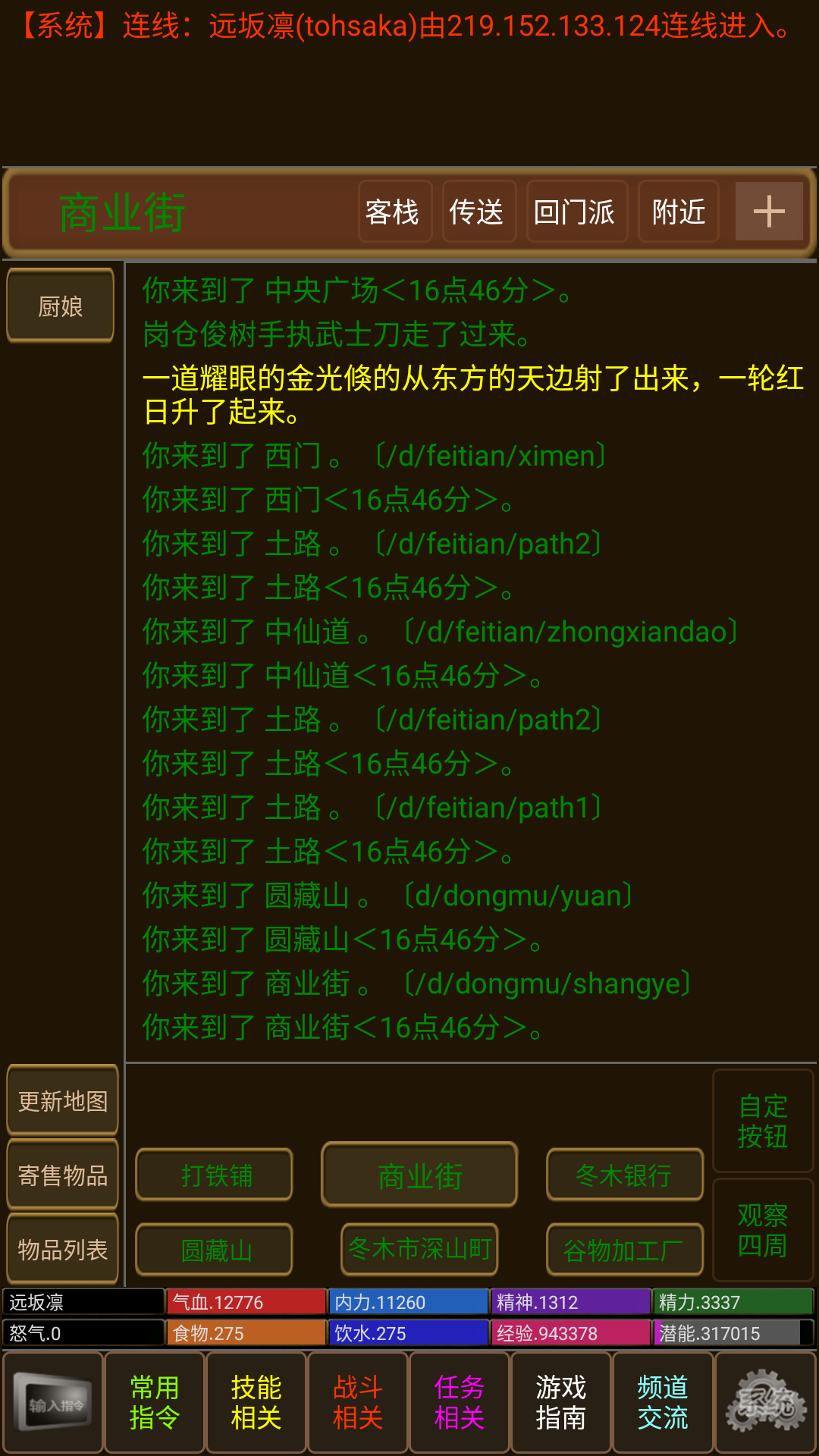Tap 回门派 to return to the sect
The width and height of the screenshot is (819, 1456).
576,212
